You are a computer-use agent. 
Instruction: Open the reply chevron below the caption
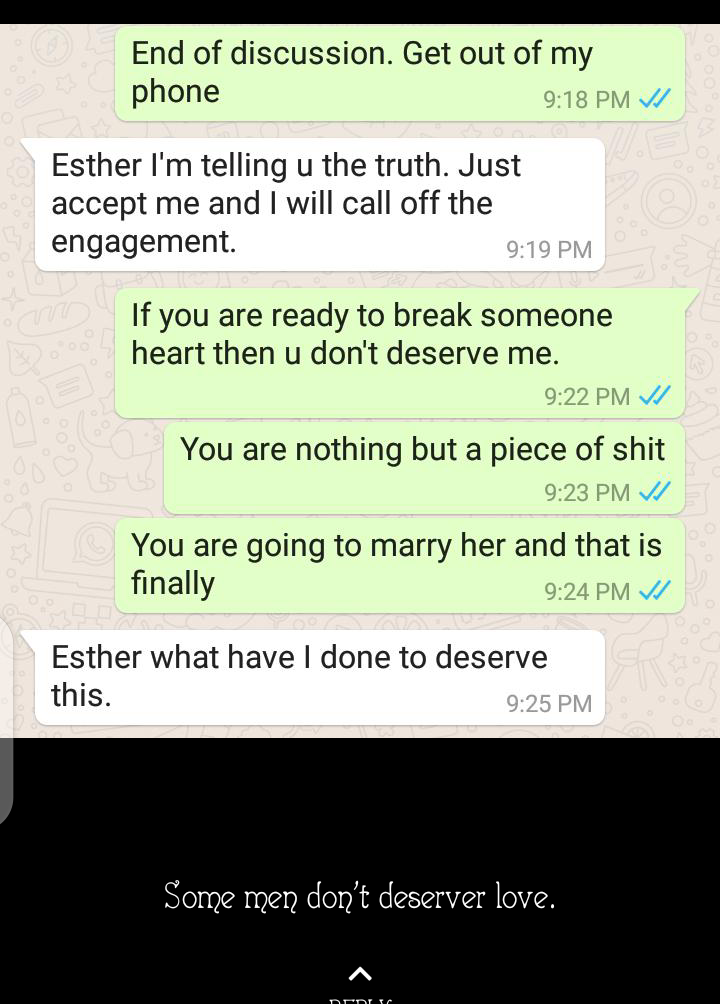click(359, 973)
